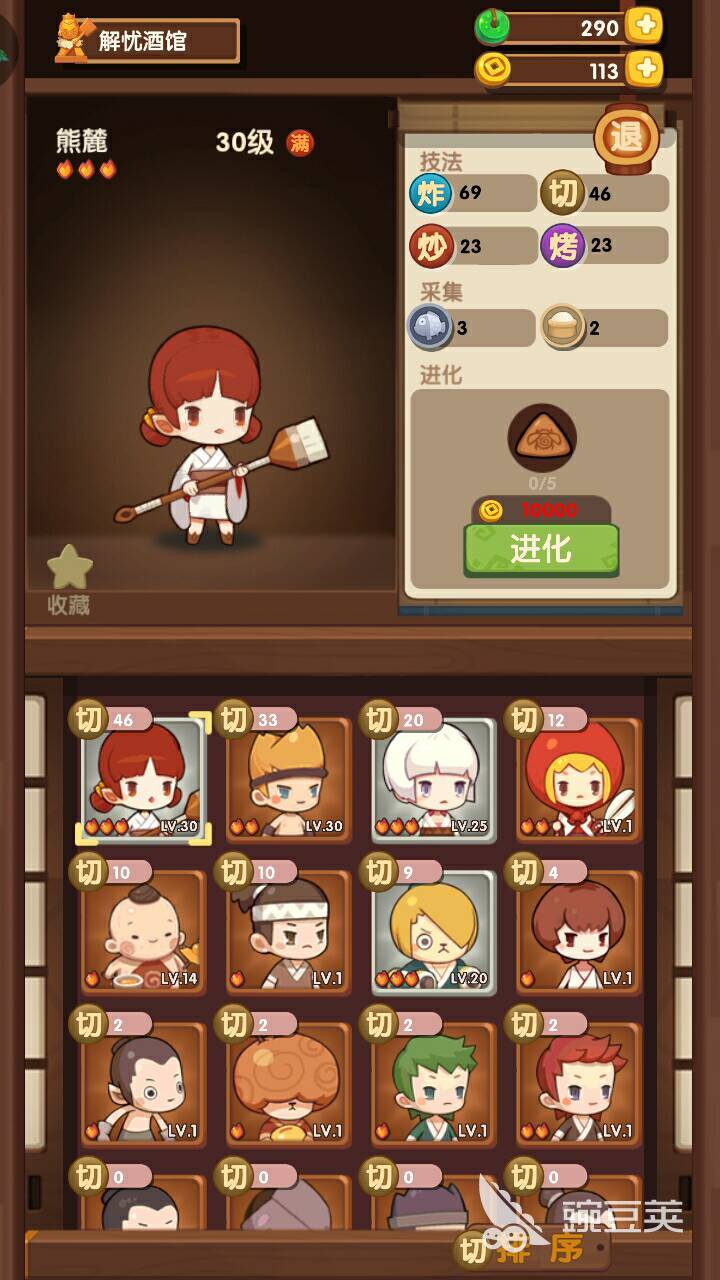720x1280 pixels.
Task: Open the 解忧酒馆 tavern title button
Action: click(147, 41)
